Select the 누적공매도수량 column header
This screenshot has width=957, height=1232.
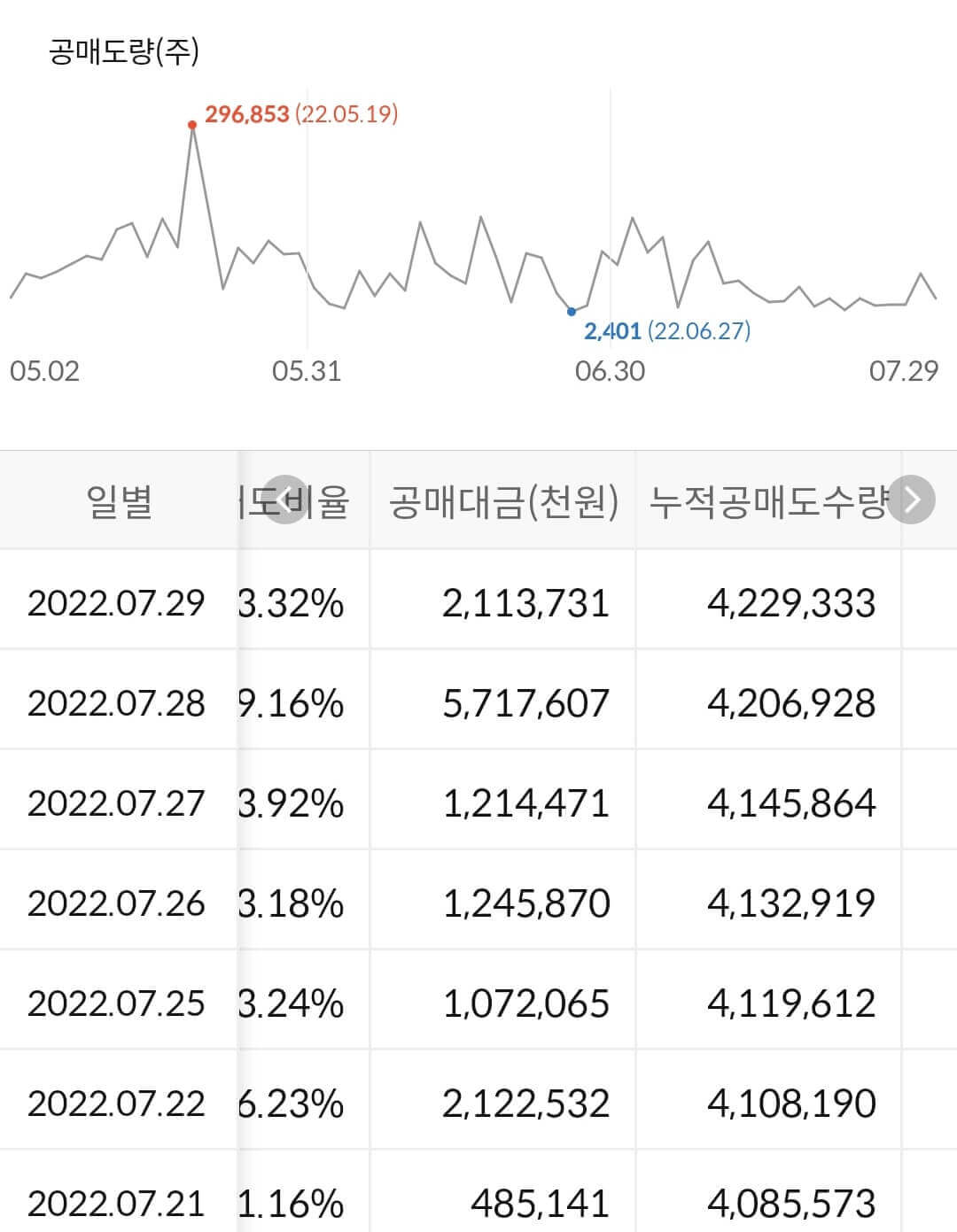[x=769, y=501]
